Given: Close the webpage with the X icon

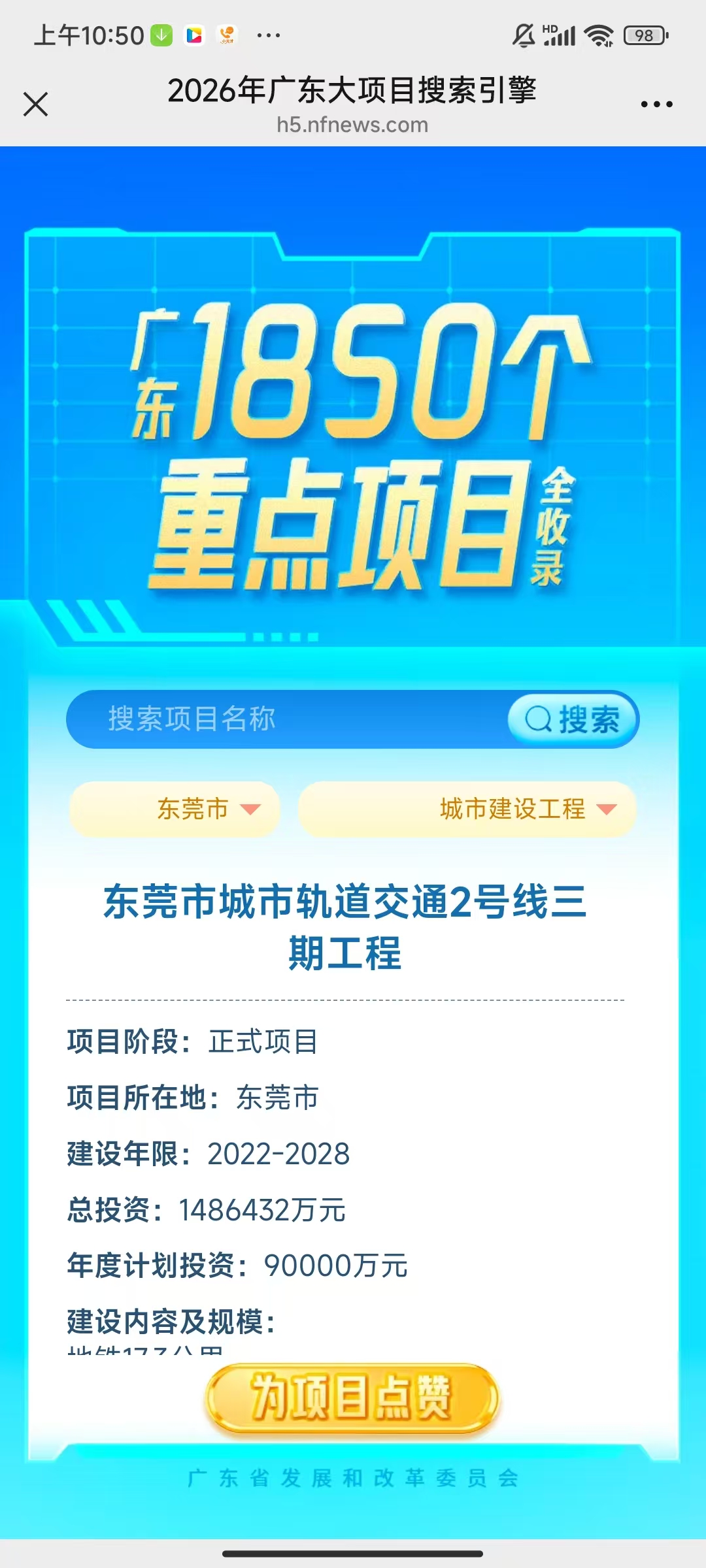Looking at the screenshot, I should (x=36, y=104).
